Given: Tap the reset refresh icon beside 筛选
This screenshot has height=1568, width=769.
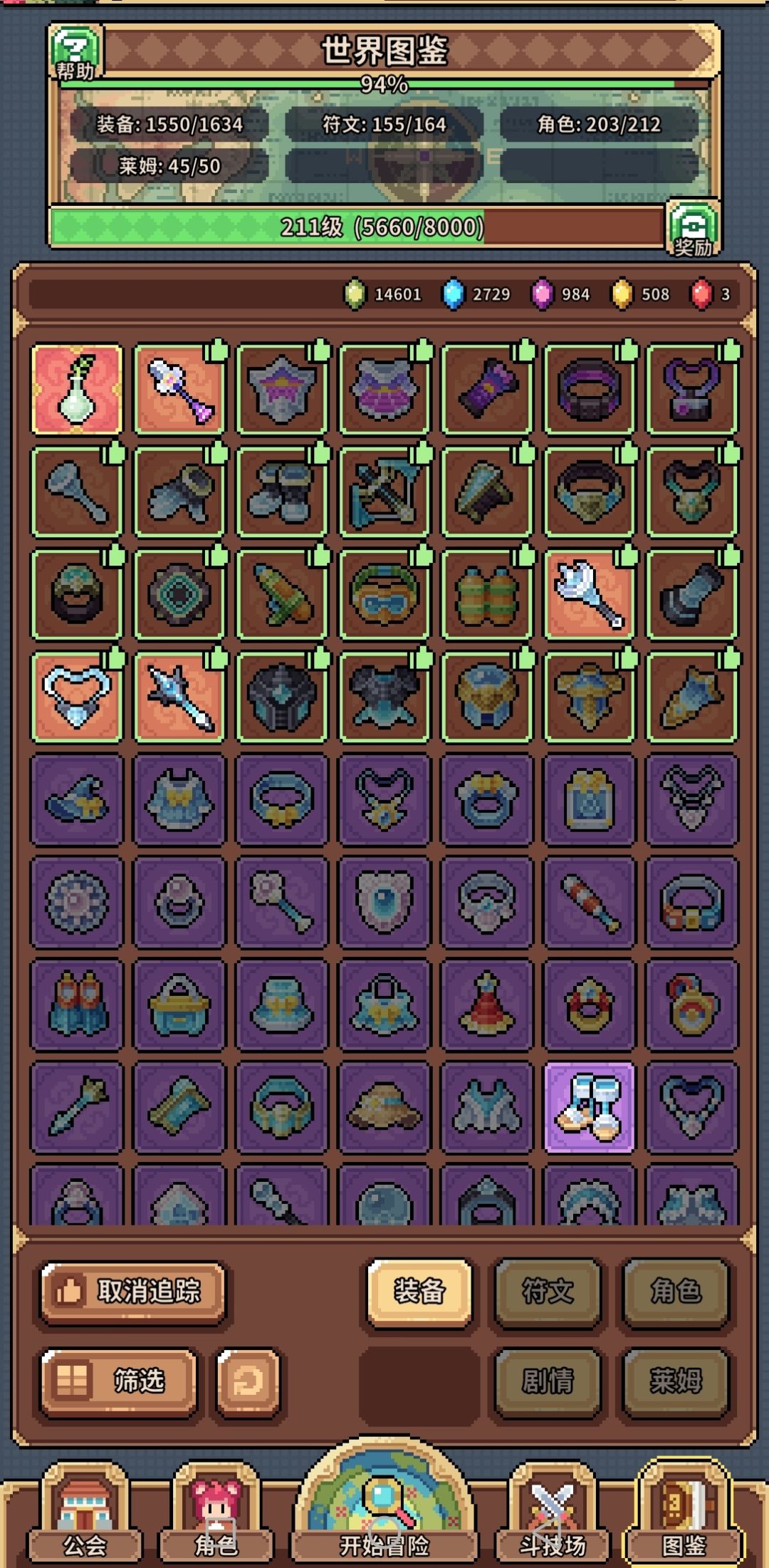Looking at the screenshot, I should (x=248, y=1381).
